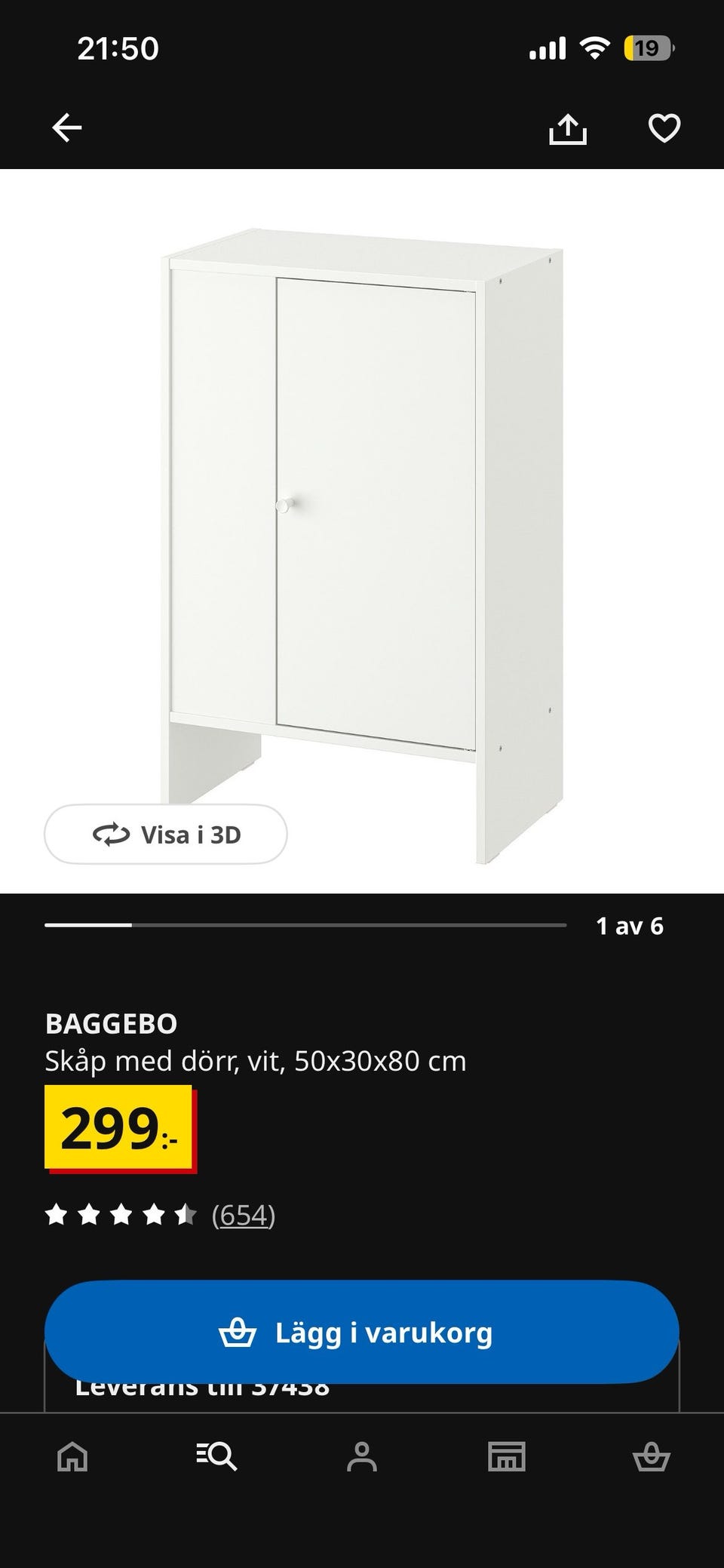This screenshot has height=1568, width=724.
Task: Tap the 3D rotation icon on the image
Action: tap(110, 835)
